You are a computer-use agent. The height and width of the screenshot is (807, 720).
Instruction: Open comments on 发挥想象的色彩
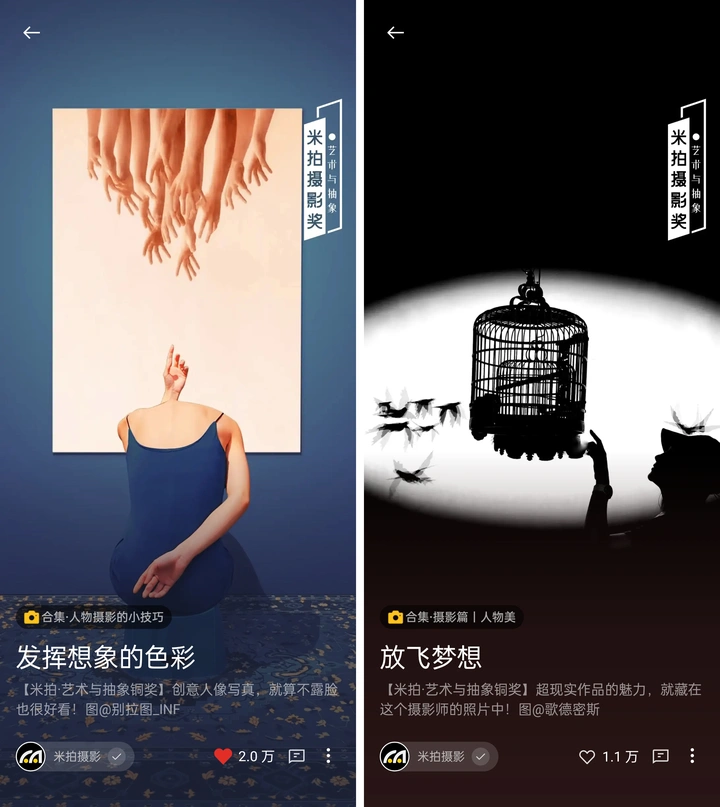pos(296,756)
